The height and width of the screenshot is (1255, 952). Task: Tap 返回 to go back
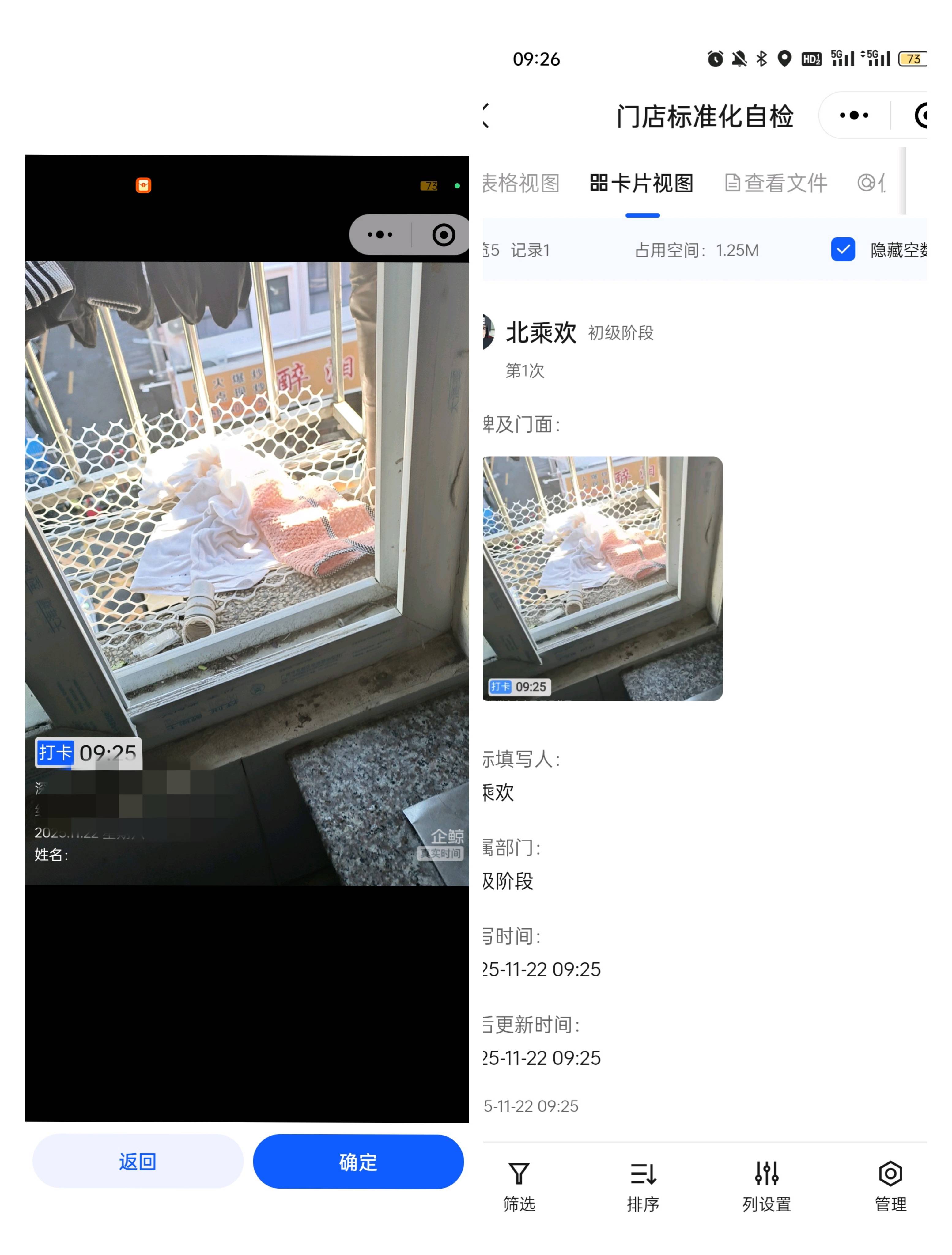[x=137, y=1161]
